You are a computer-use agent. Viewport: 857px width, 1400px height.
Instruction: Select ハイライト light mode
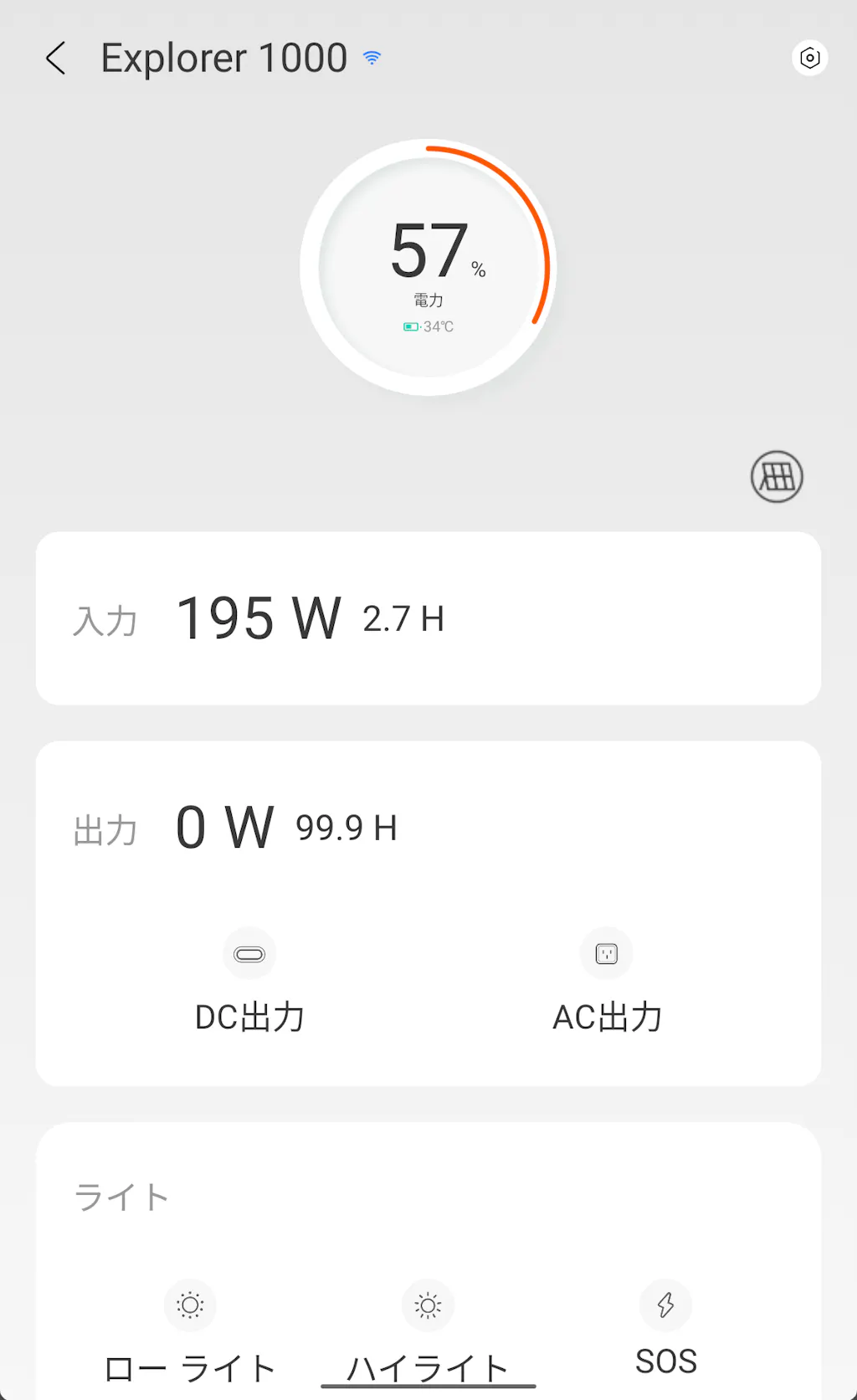point(428,1306)
